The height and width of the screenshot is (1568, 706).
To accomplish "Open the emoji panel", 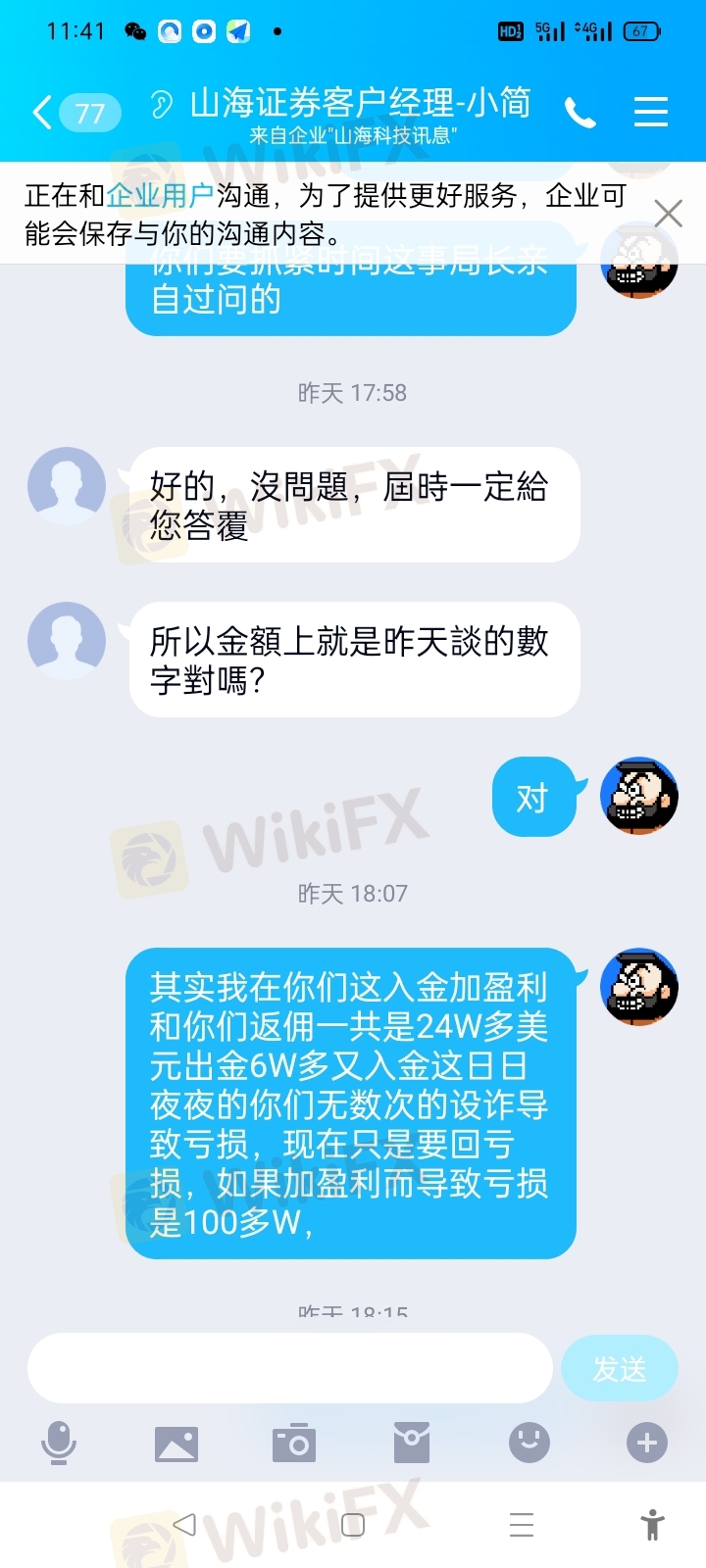I will [529, 1443].
